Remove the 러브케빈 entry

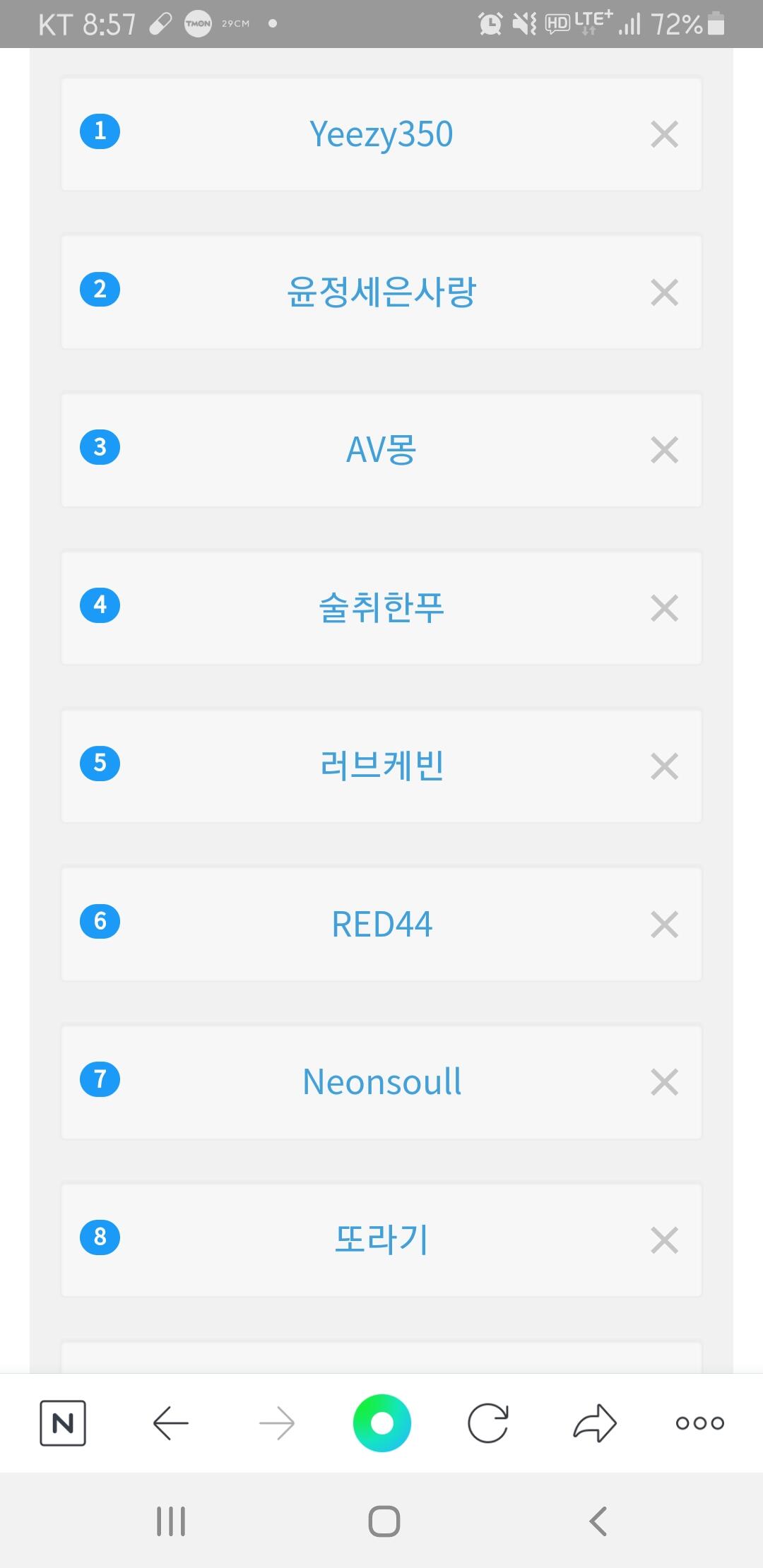[664, 766]
